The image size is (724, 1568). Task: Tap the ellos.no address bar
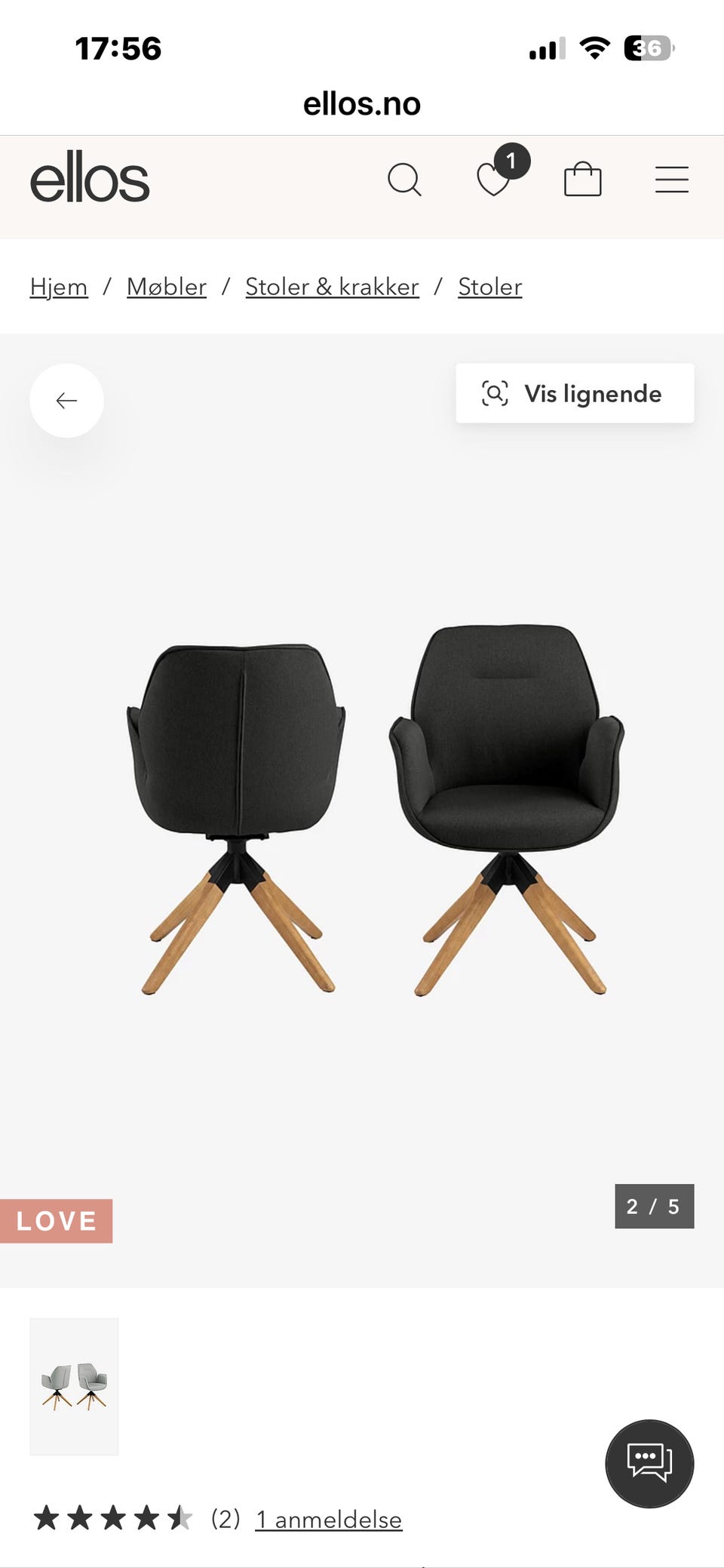point(362,104)
